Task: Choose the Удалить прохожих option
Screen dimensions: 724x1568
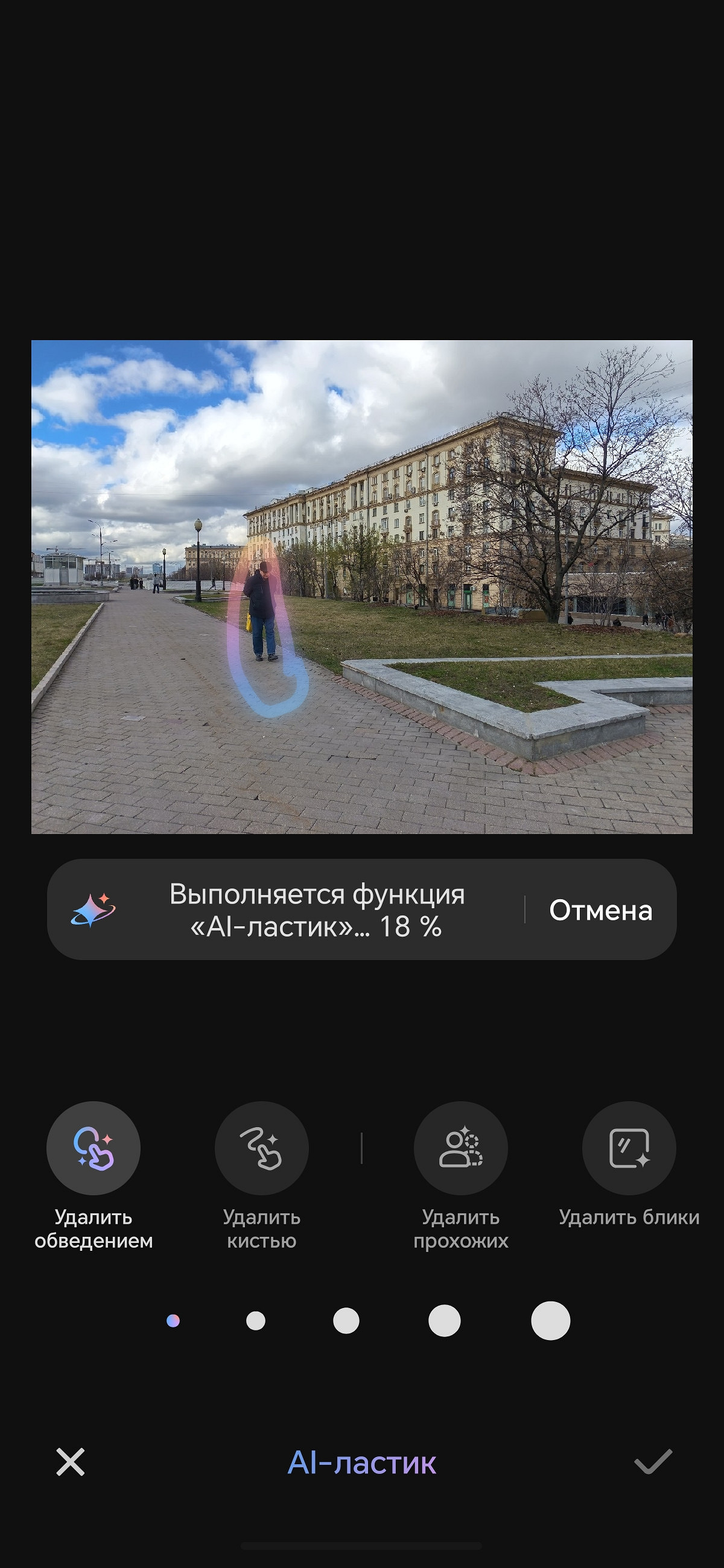Action: (460, 1148)
